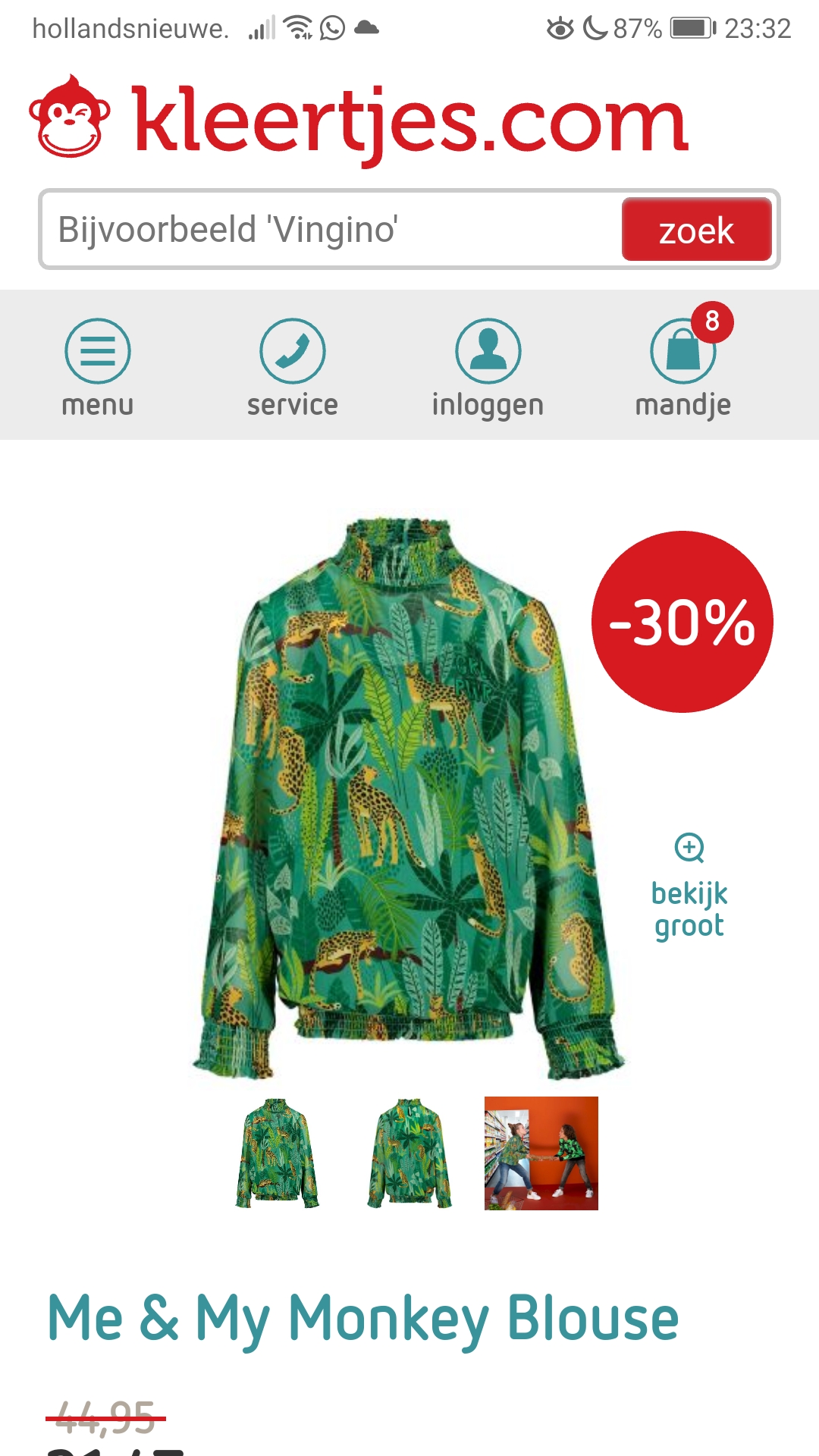Viewport: 819px width, 1456px height.
Task: Select the second blouse back-view thumbnail
Action: pos(409,1153)
